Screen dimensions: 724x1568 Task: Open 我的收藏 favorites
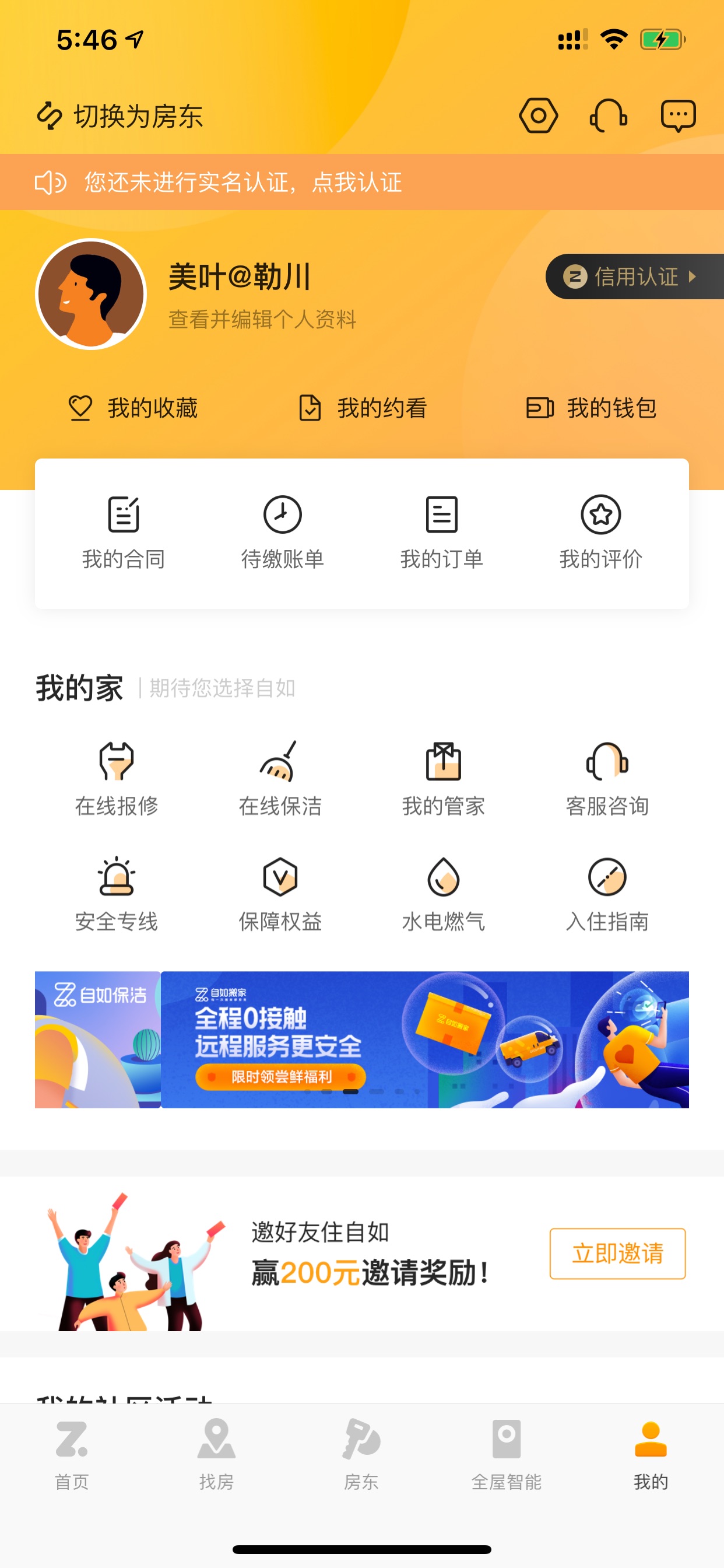[133, 408]
